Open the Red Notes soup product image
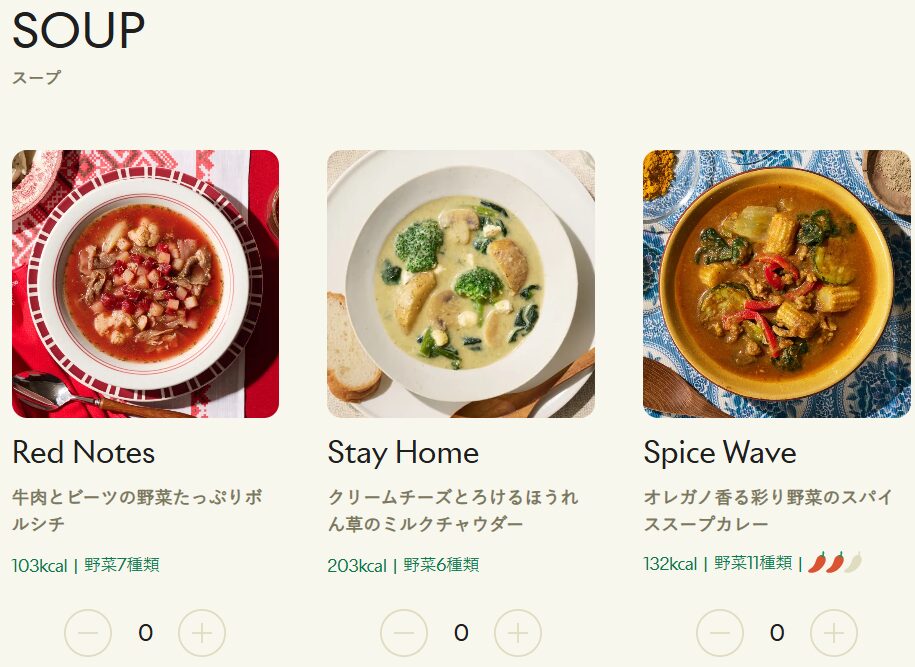Screen dimensions: 915x667 145,284
